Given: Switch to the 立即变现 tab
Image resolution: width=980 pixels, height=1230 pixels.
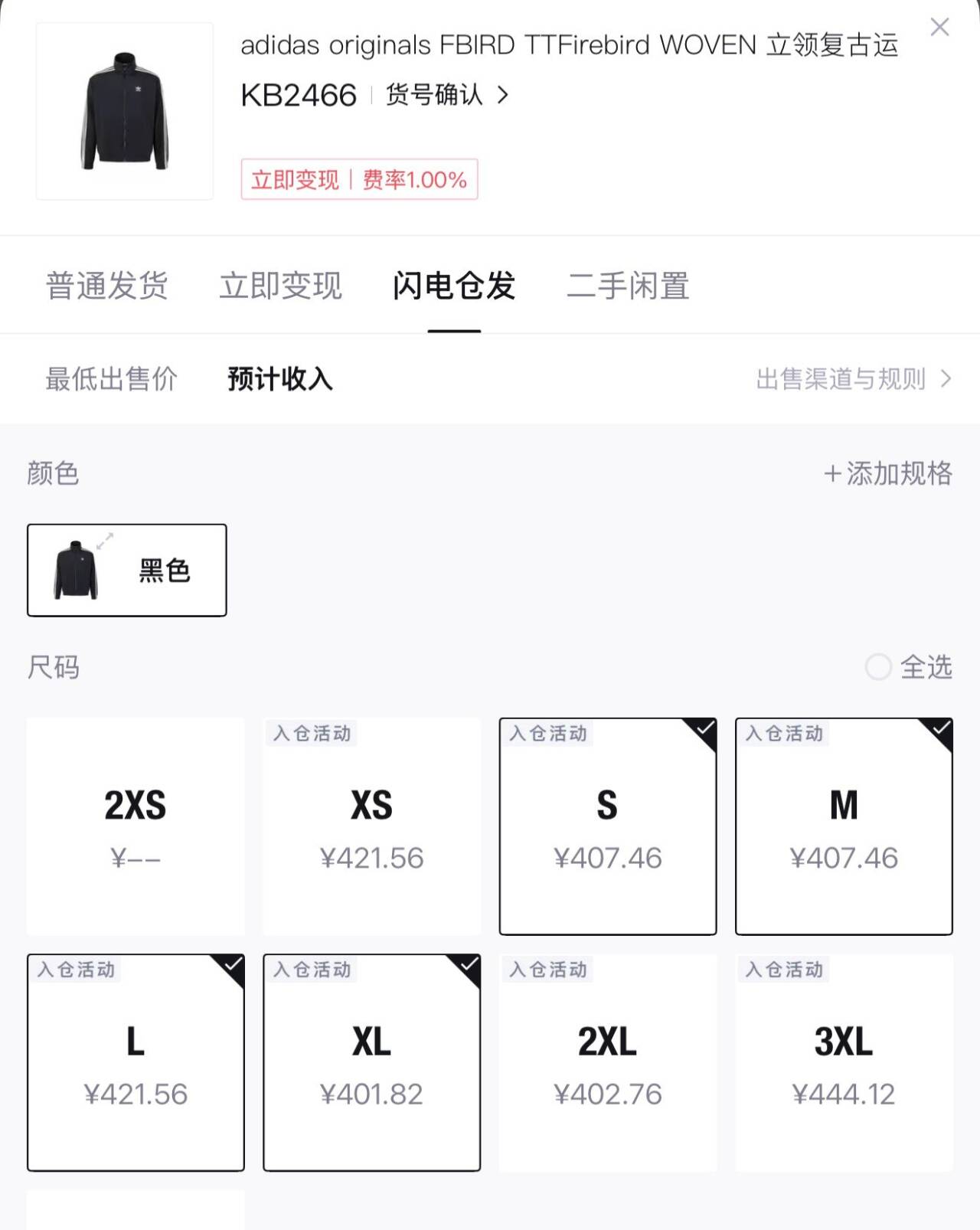Looking at the screenshot, I should (x=280, y=286).
